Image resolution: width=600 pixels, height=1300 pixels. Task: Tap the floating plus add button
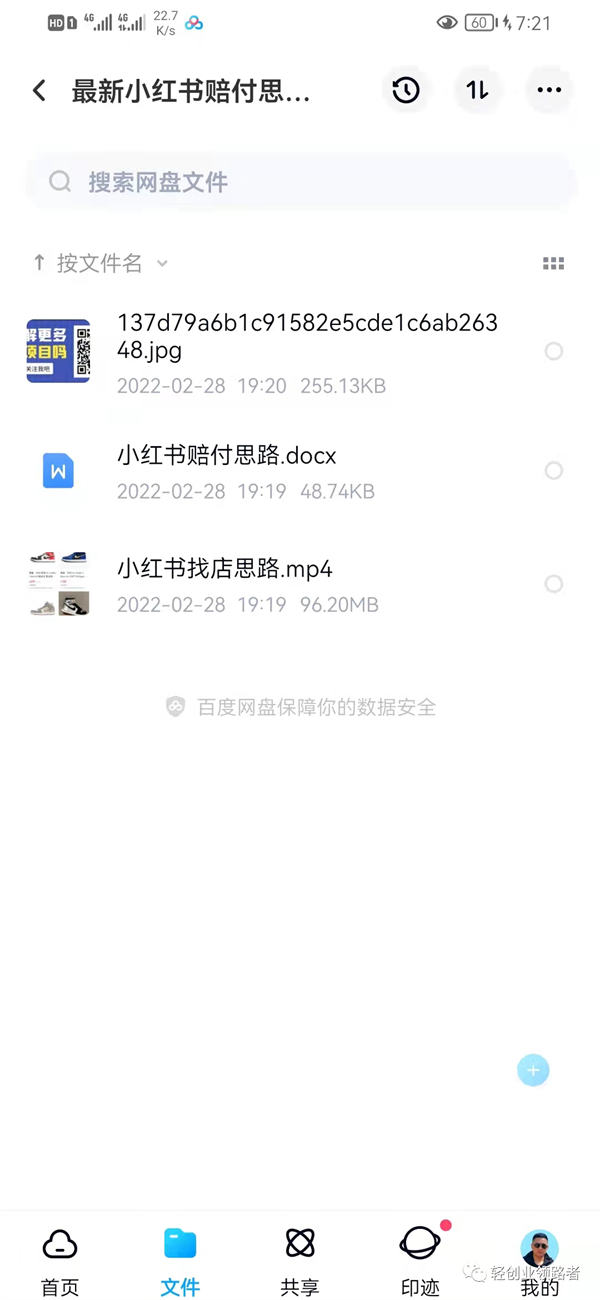point(533,1070)
